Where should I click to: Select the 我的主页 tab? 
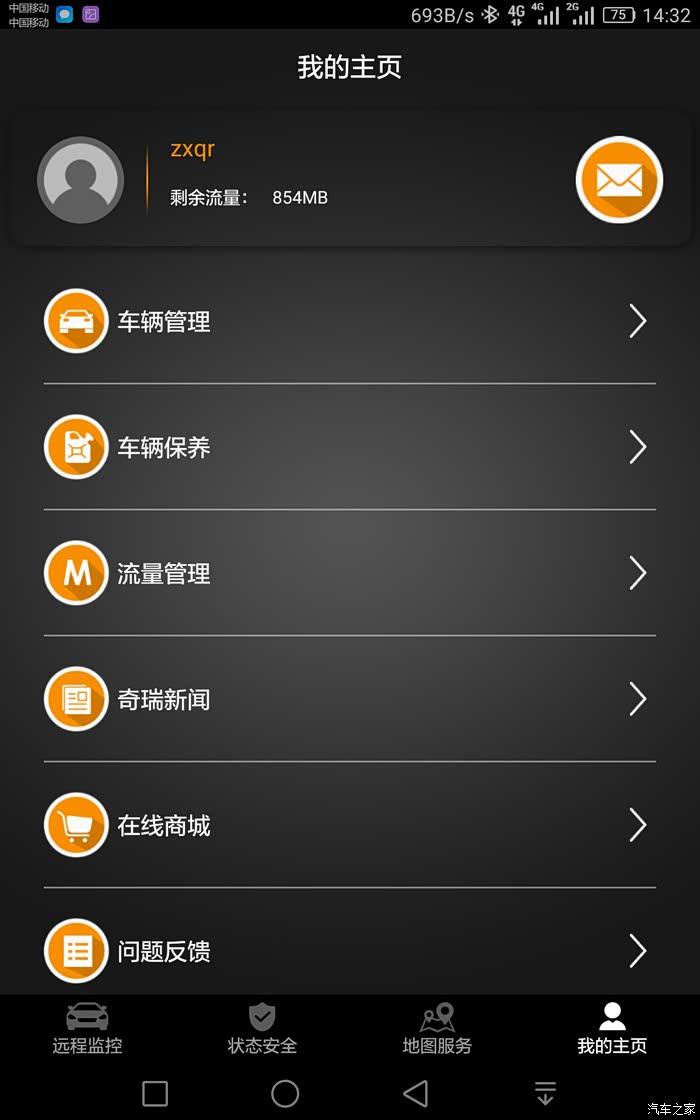point(612,1030)
